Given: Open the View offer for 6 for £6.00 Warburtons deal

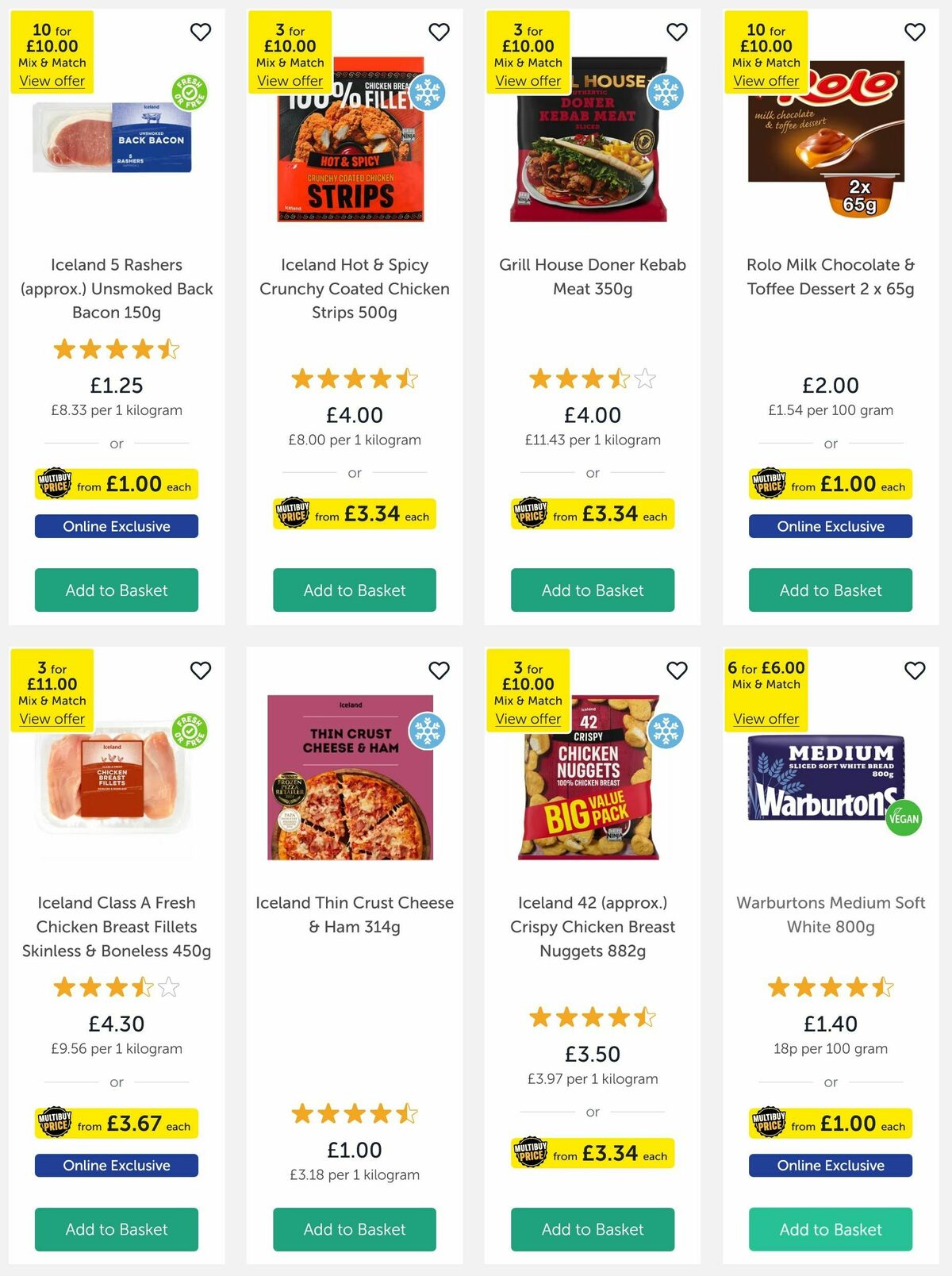Looking at the screenshot, I should click(766, 718).
